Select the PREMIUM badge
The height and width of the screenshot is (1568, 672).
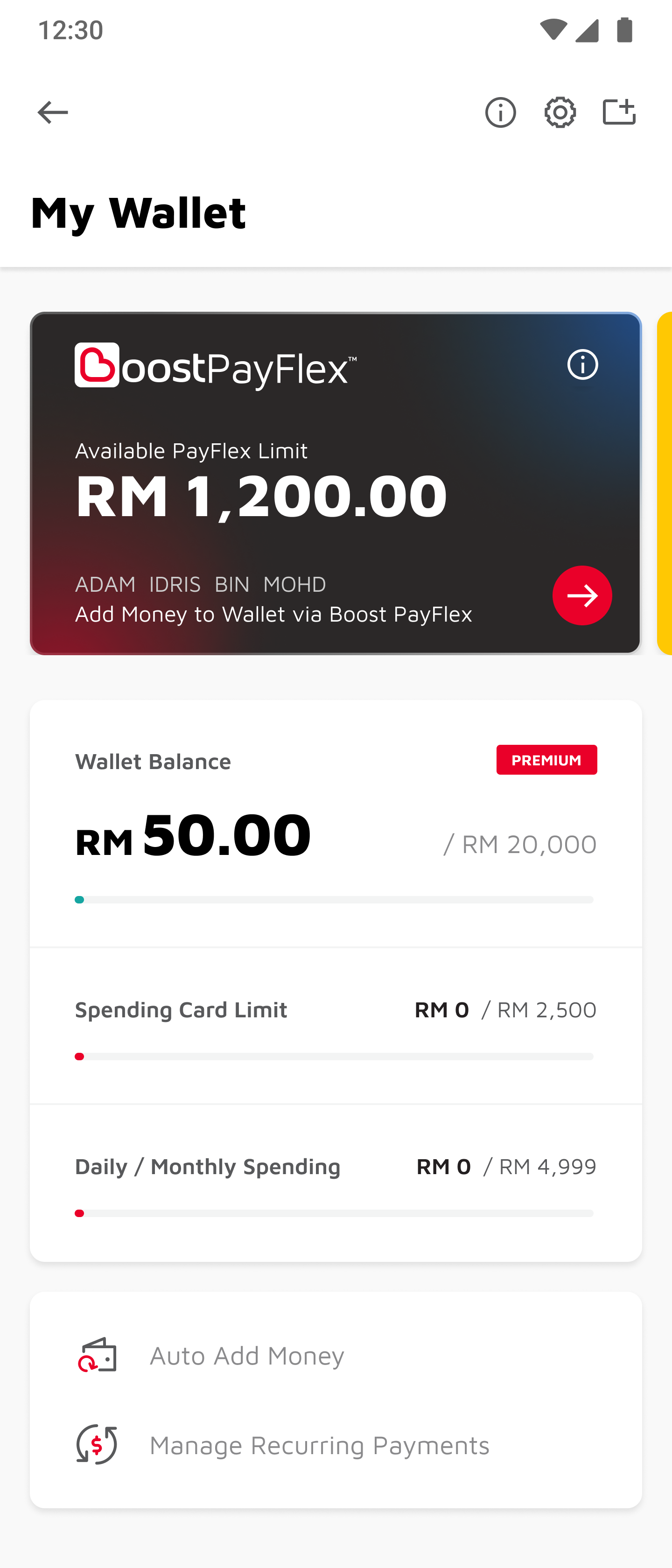pyautogui.click(x=546, y=760)
